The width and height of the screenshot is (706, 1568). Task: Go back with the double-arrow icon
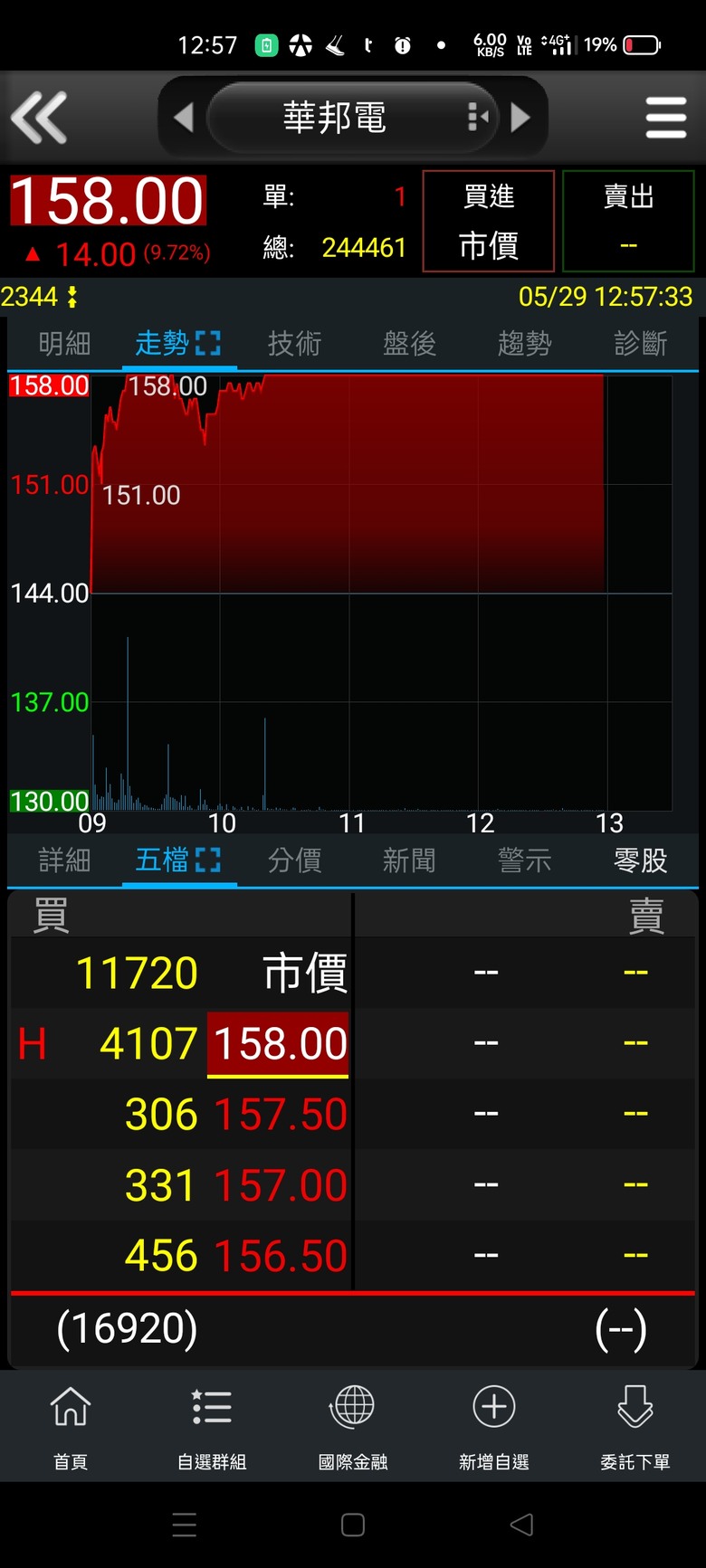[39, 118]
